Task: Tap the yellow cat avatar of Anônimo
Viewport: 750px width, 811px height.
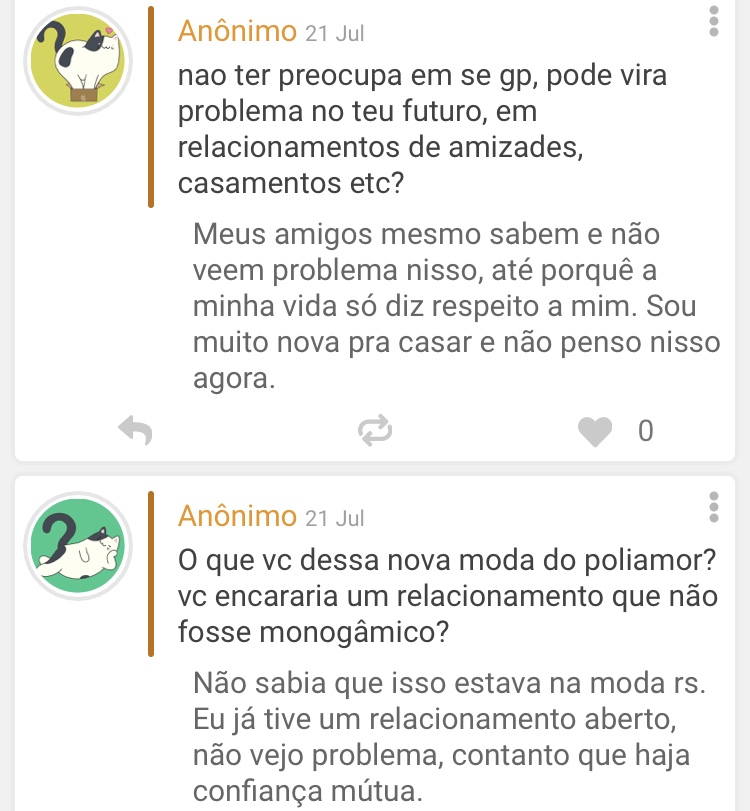Action: pos(78,64)
